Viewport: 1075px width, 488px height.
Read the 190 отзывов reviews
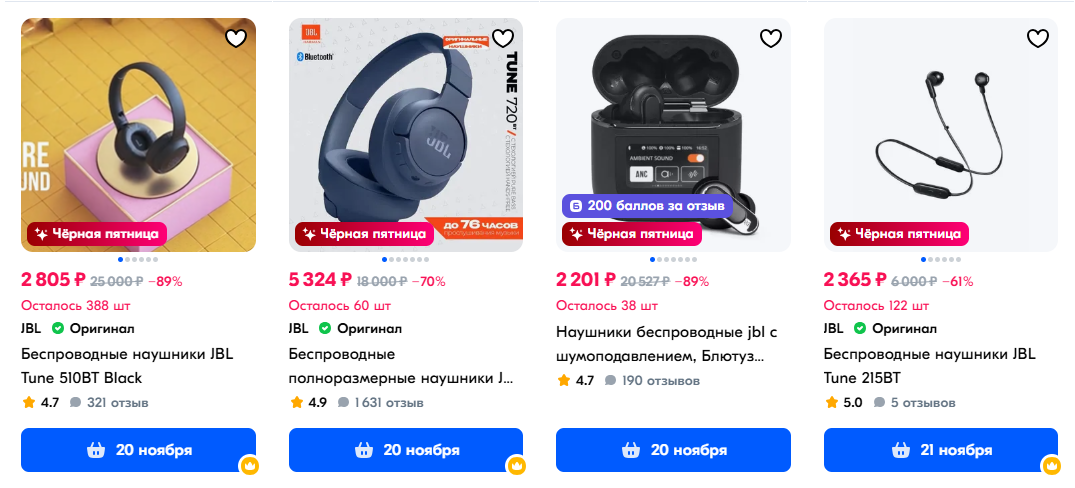coord(651,380)
